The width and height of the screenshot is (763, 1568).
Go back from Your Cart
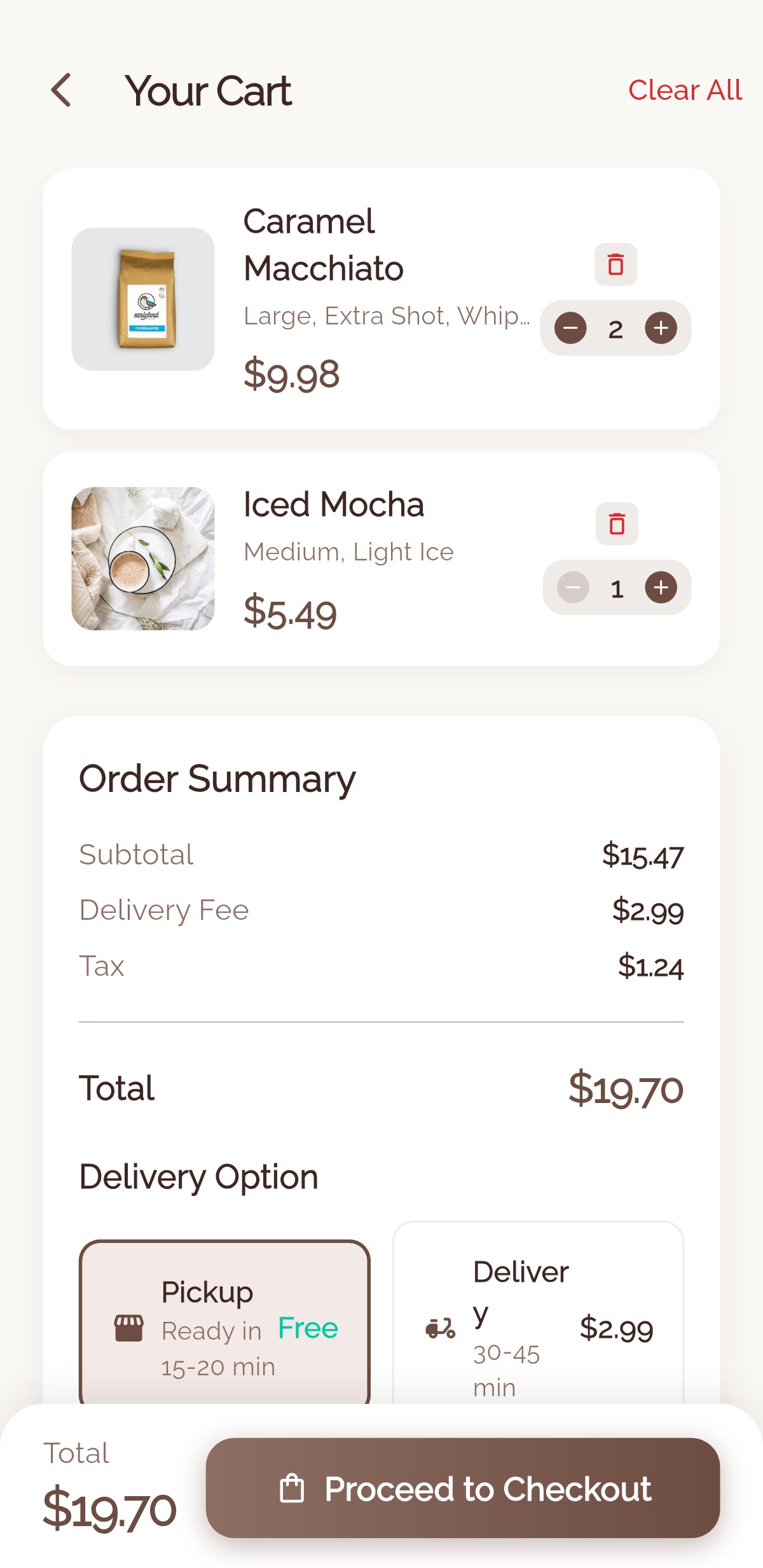(62, 90)
